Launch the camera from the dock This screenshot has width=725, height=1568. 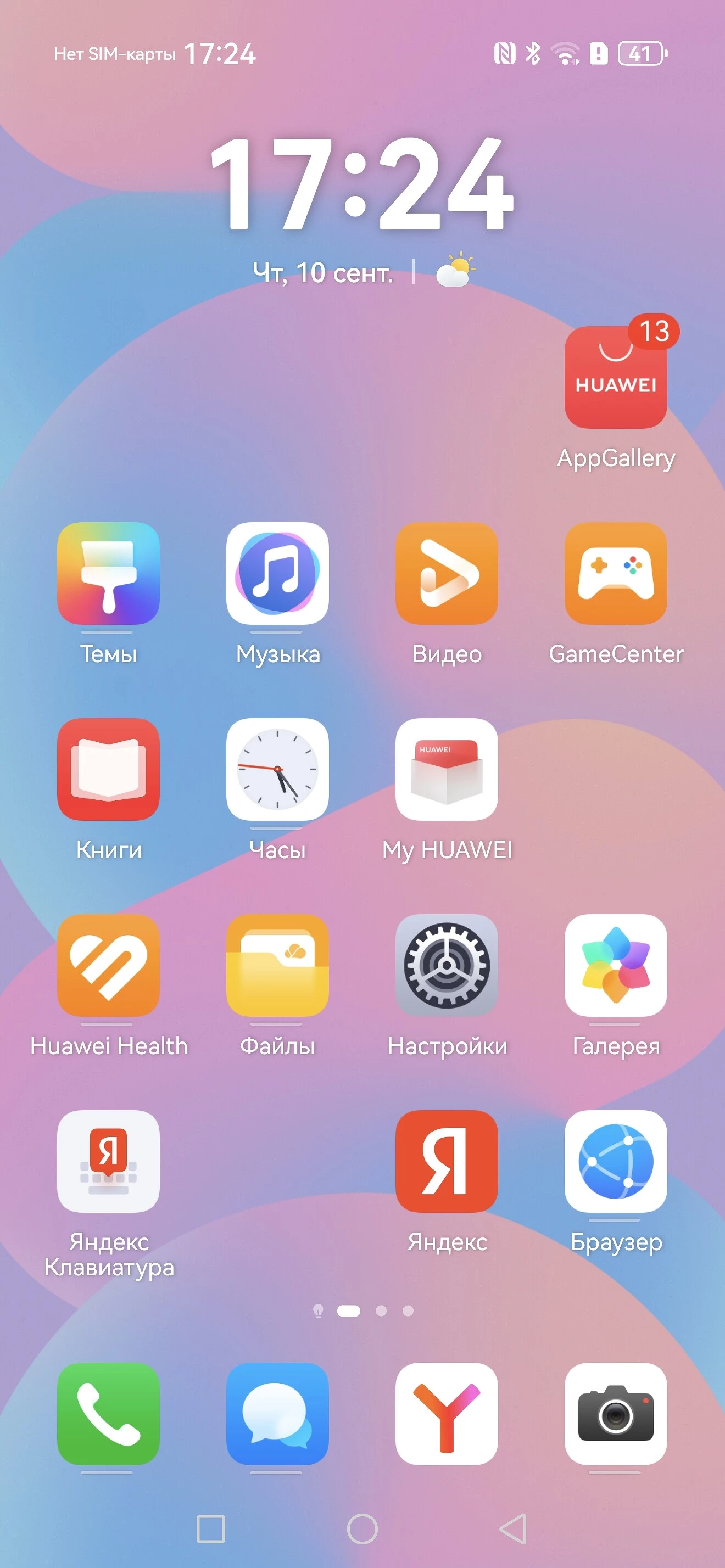(616, 1413)
